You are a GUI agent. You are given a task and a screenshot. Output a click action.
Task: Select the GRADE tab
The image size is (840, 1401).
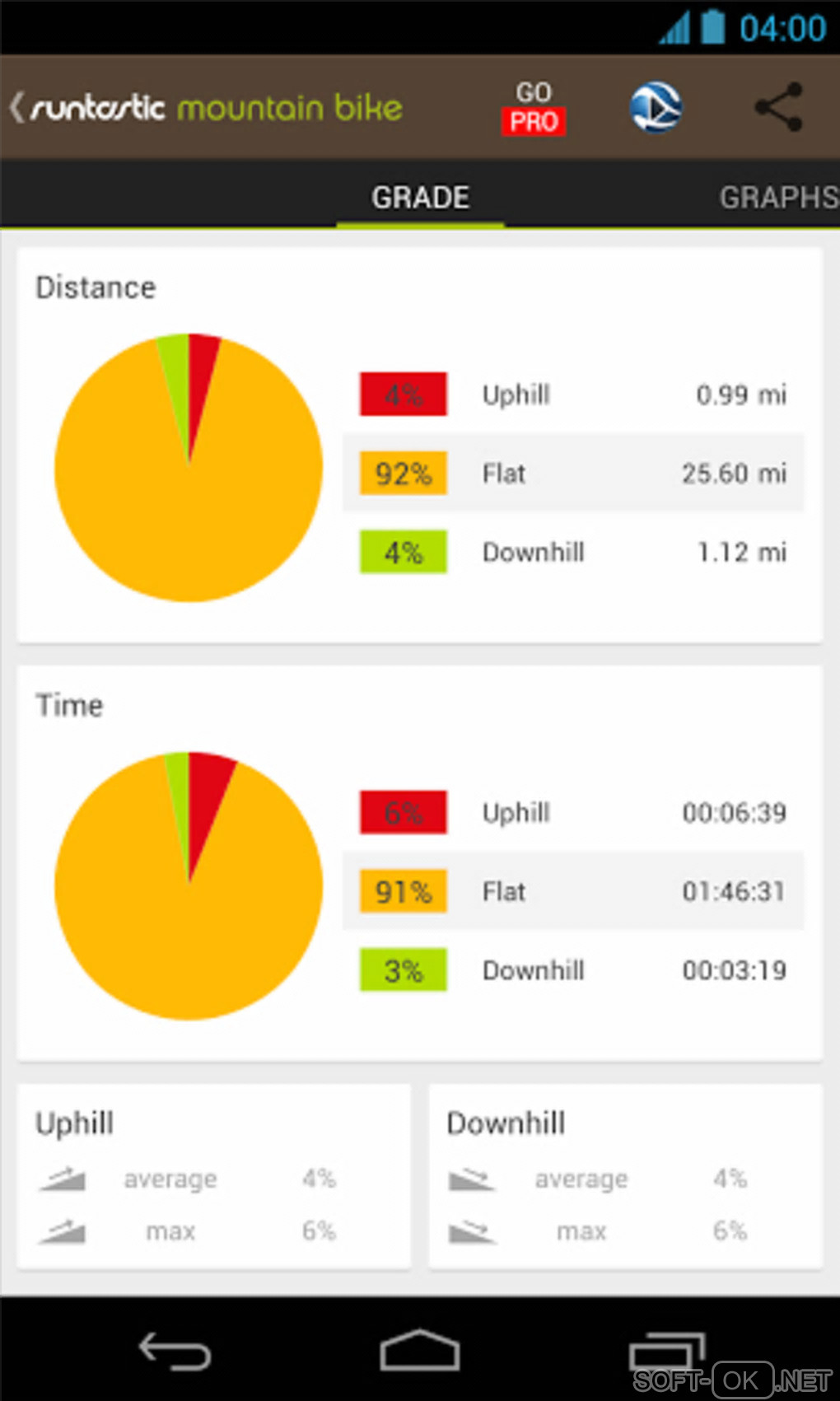420,198
